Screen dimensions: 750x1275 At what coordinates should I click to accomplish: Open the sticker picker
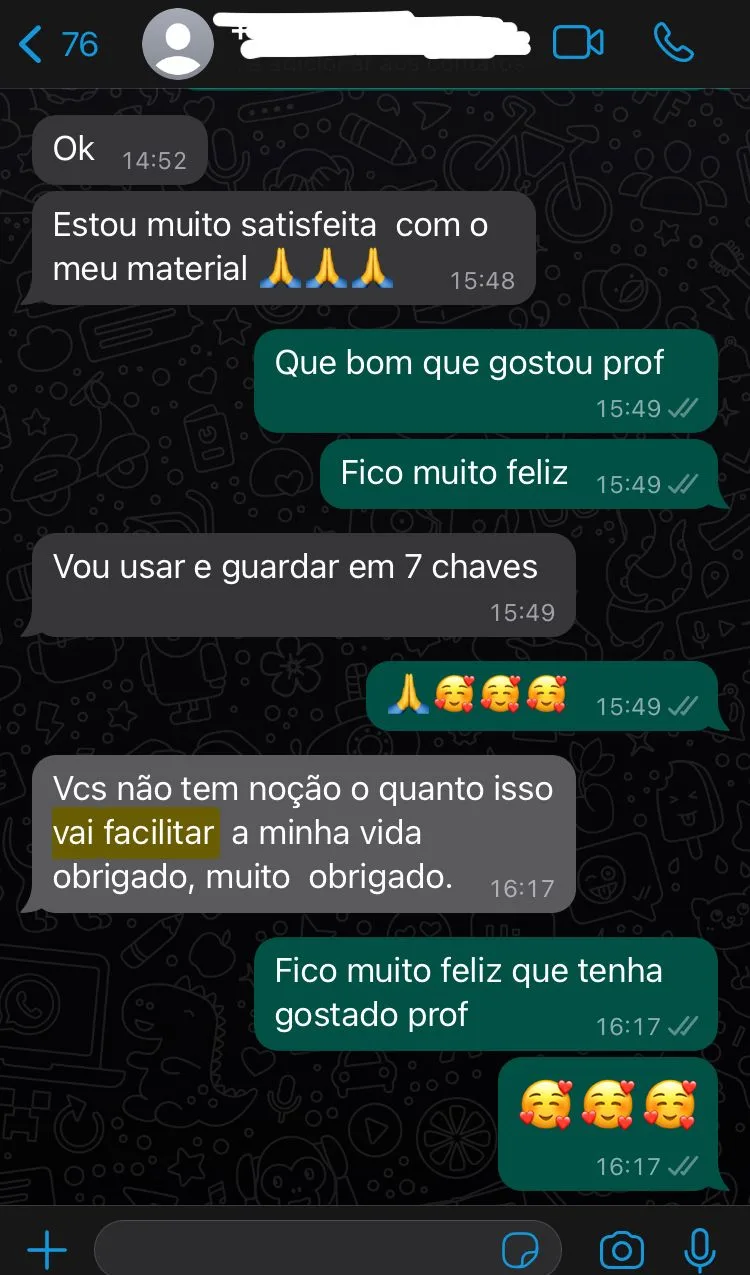pos(520,1250)
